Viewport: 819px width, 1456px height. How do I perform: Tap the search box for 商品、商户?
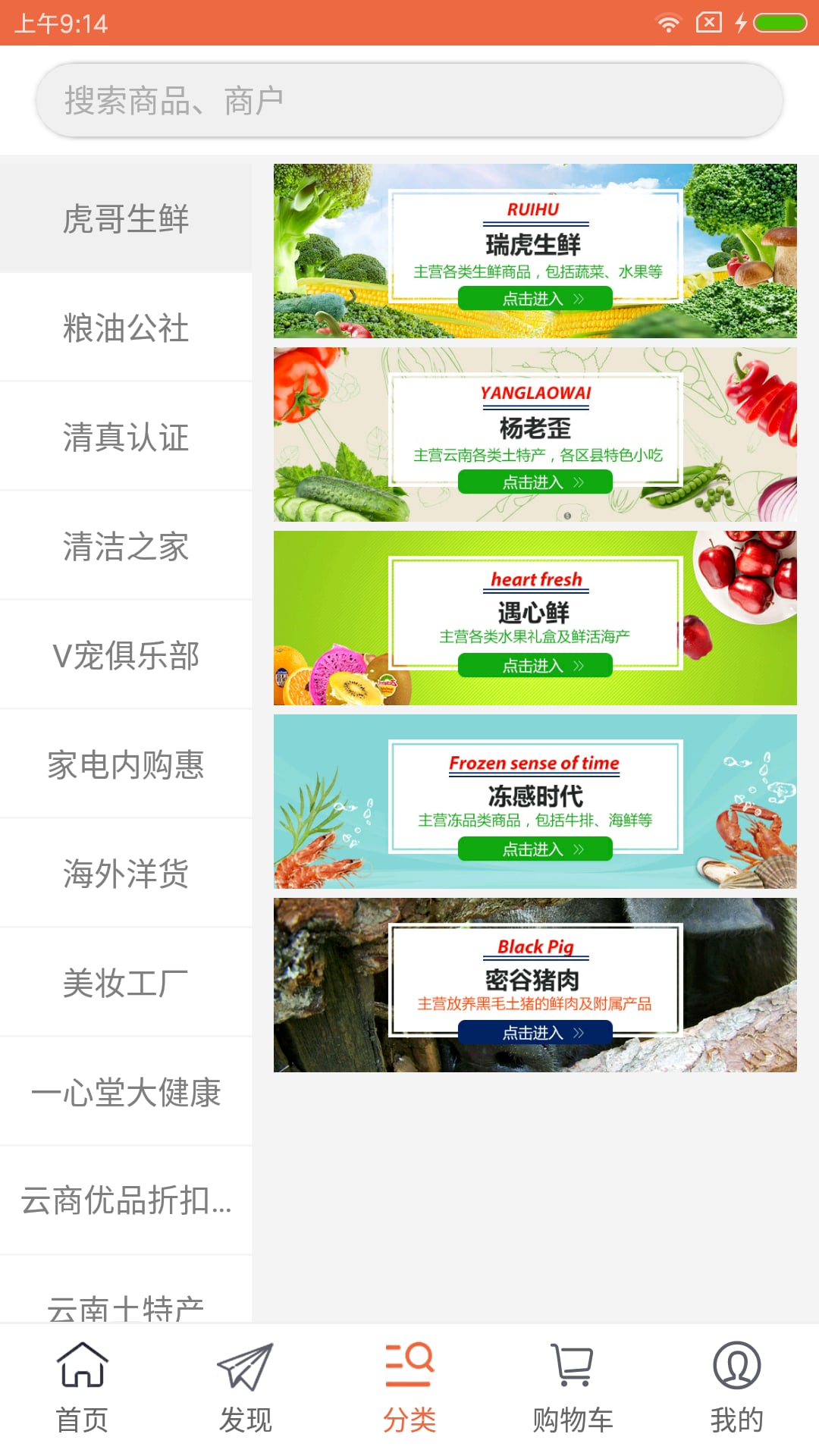pos(409,100)
